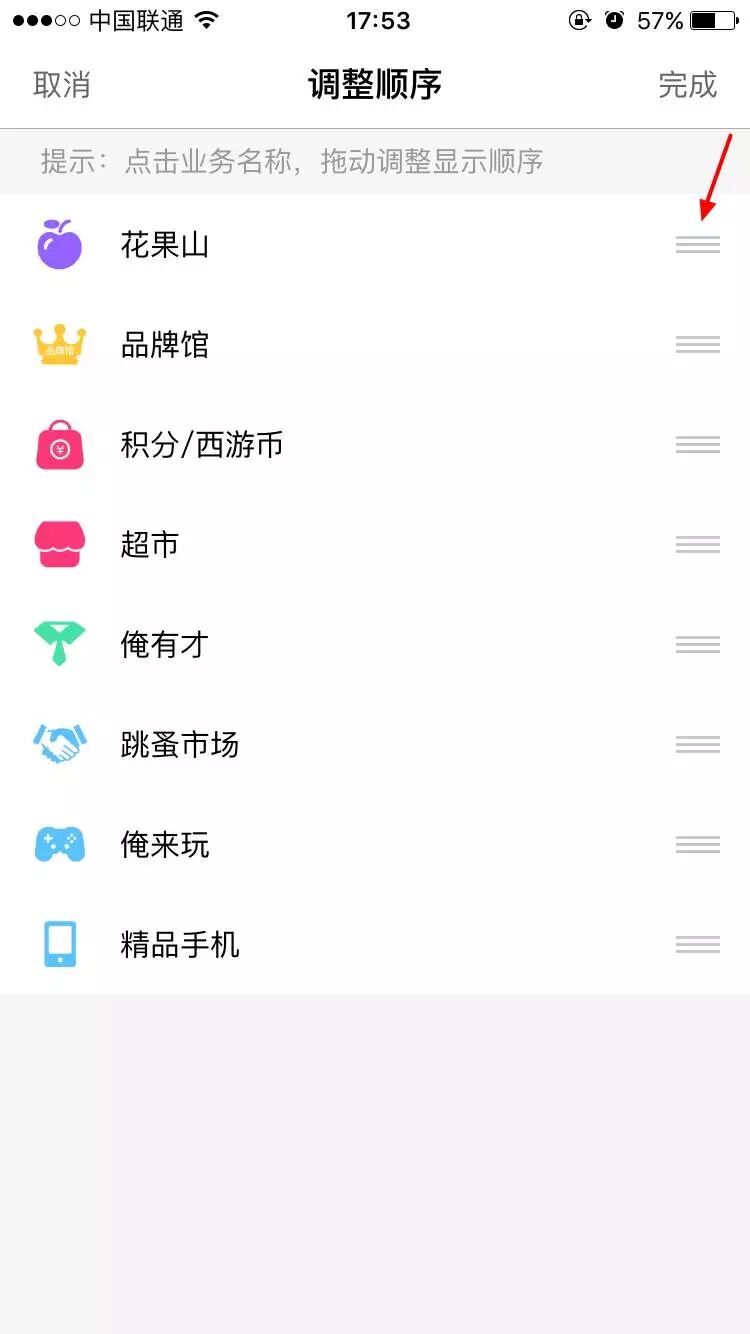Image resolution: width=750 pixels, height=1334 pixels.
Task: Select the 积分/西游币 row
Action: click(201, 445)
